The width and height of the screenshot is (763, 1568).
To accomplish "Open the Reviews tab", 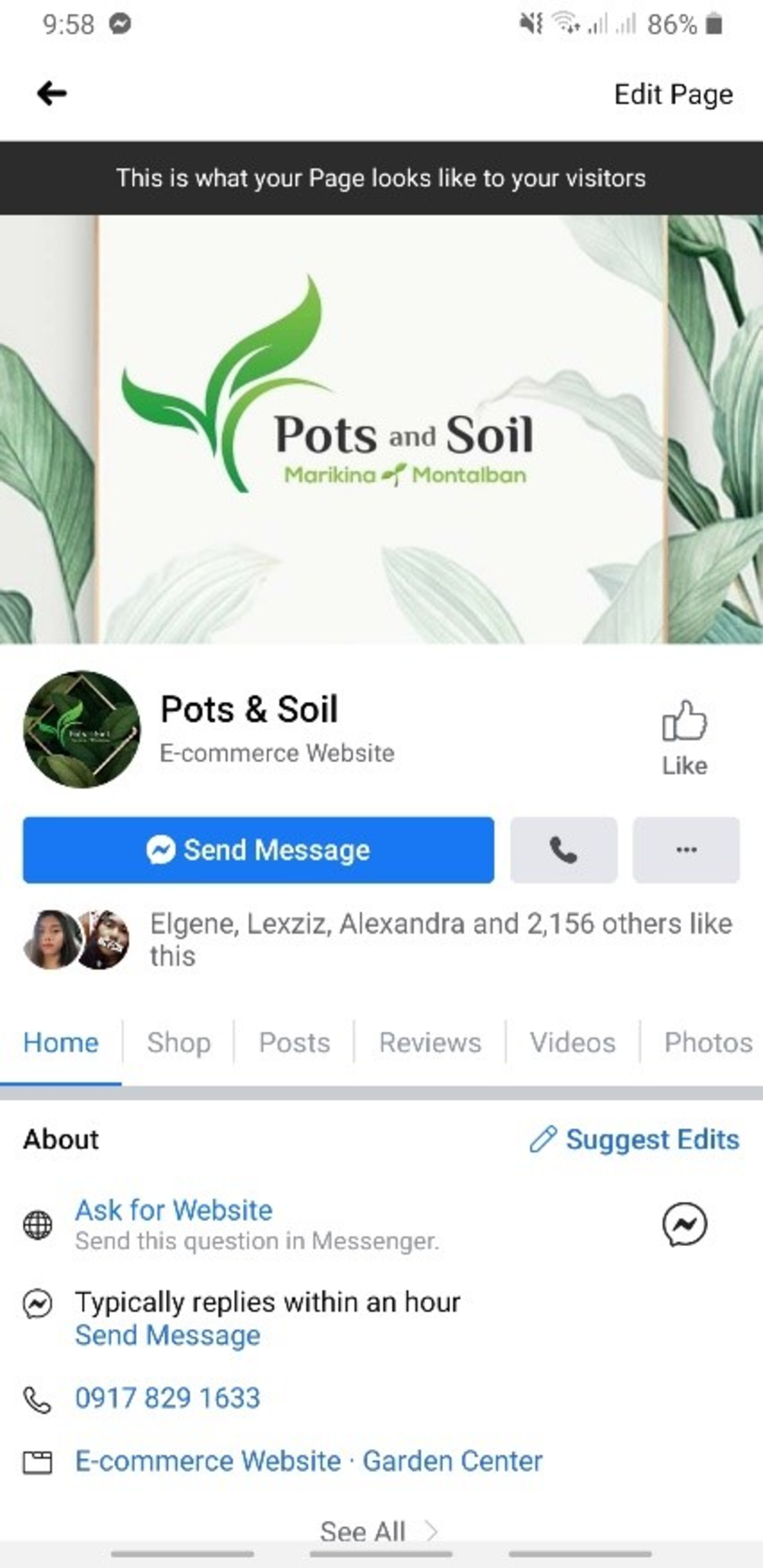I will click(430, 1043).
